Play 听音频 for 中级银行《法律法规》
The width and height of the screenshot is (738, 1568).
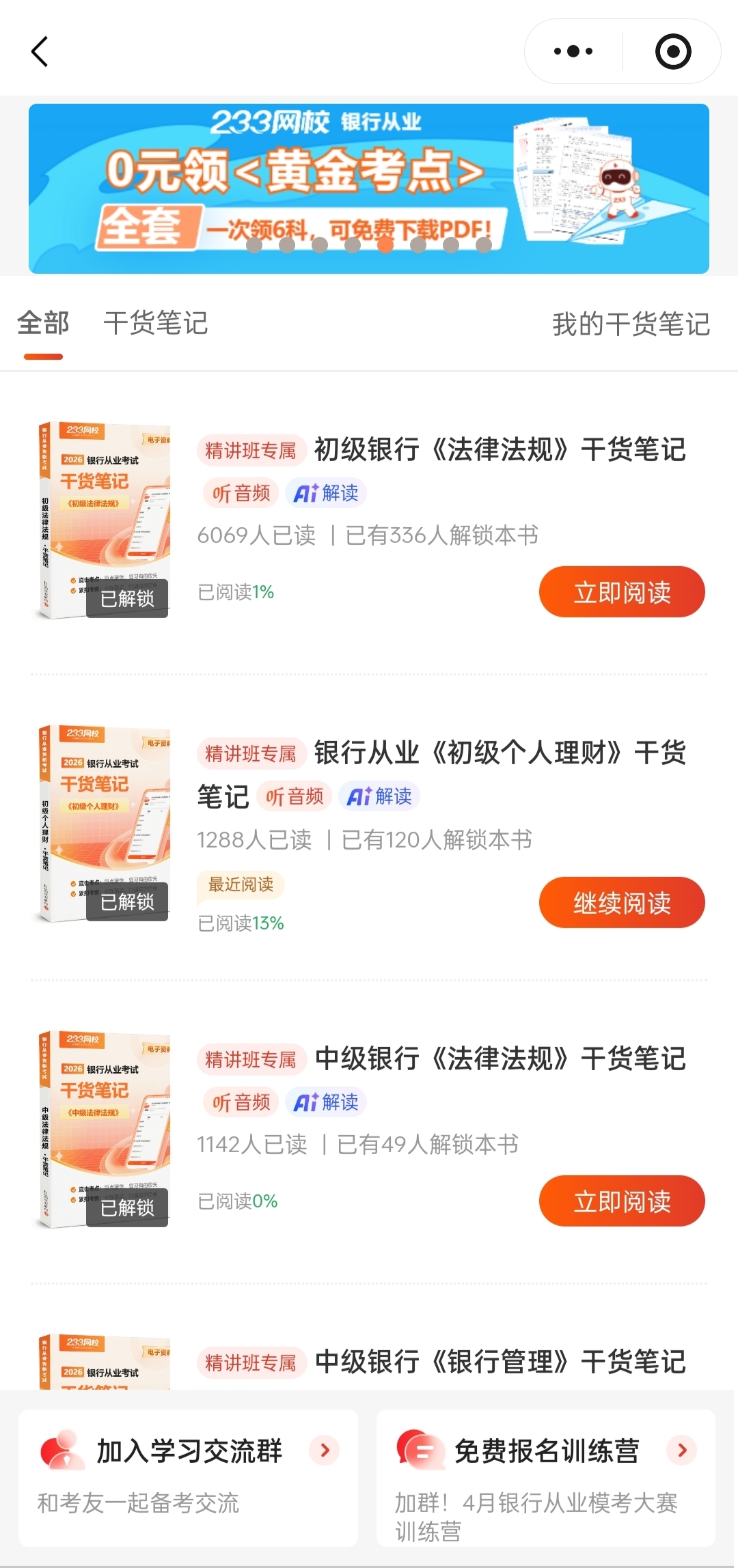(241, 1102)
